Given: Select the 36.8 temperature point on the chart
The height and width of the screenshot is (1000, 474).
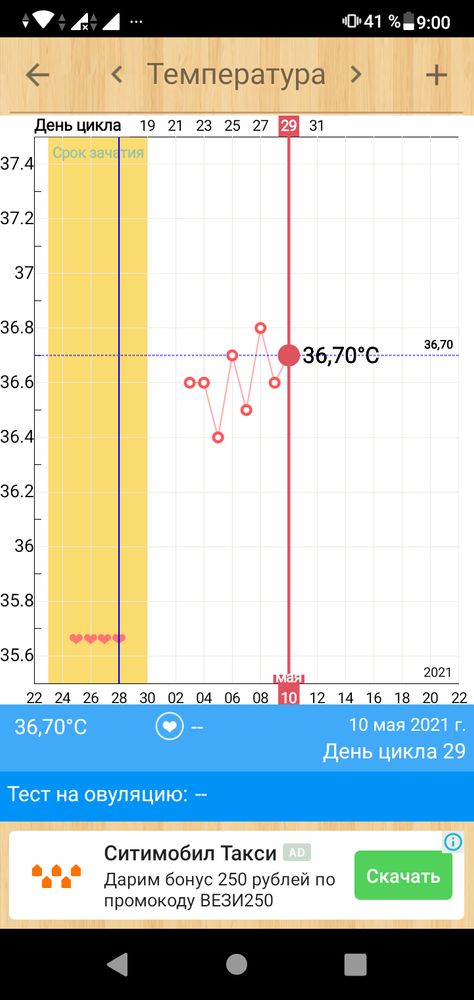Looking at the screenshot, I should [x=260, y=328].
